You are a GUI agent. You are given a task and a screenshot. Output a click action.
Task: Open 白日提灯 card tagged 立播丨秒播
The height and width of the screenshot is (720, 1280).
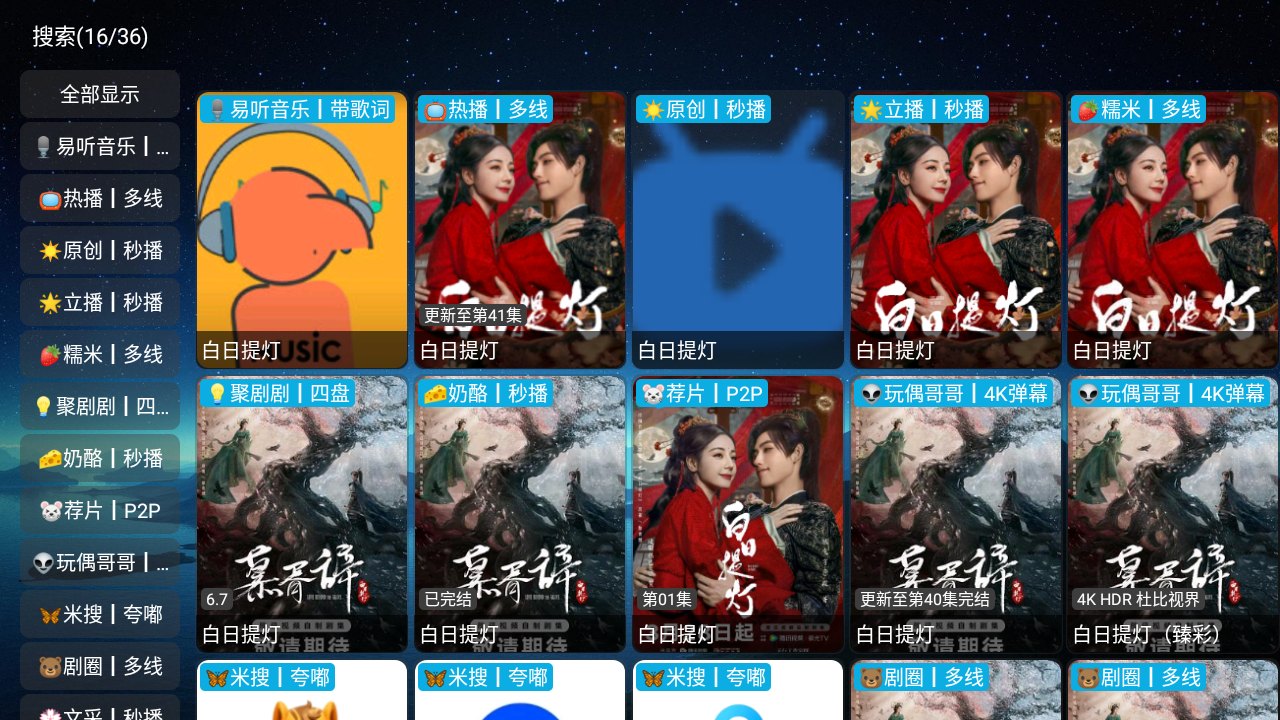click(x=956, y=230)
